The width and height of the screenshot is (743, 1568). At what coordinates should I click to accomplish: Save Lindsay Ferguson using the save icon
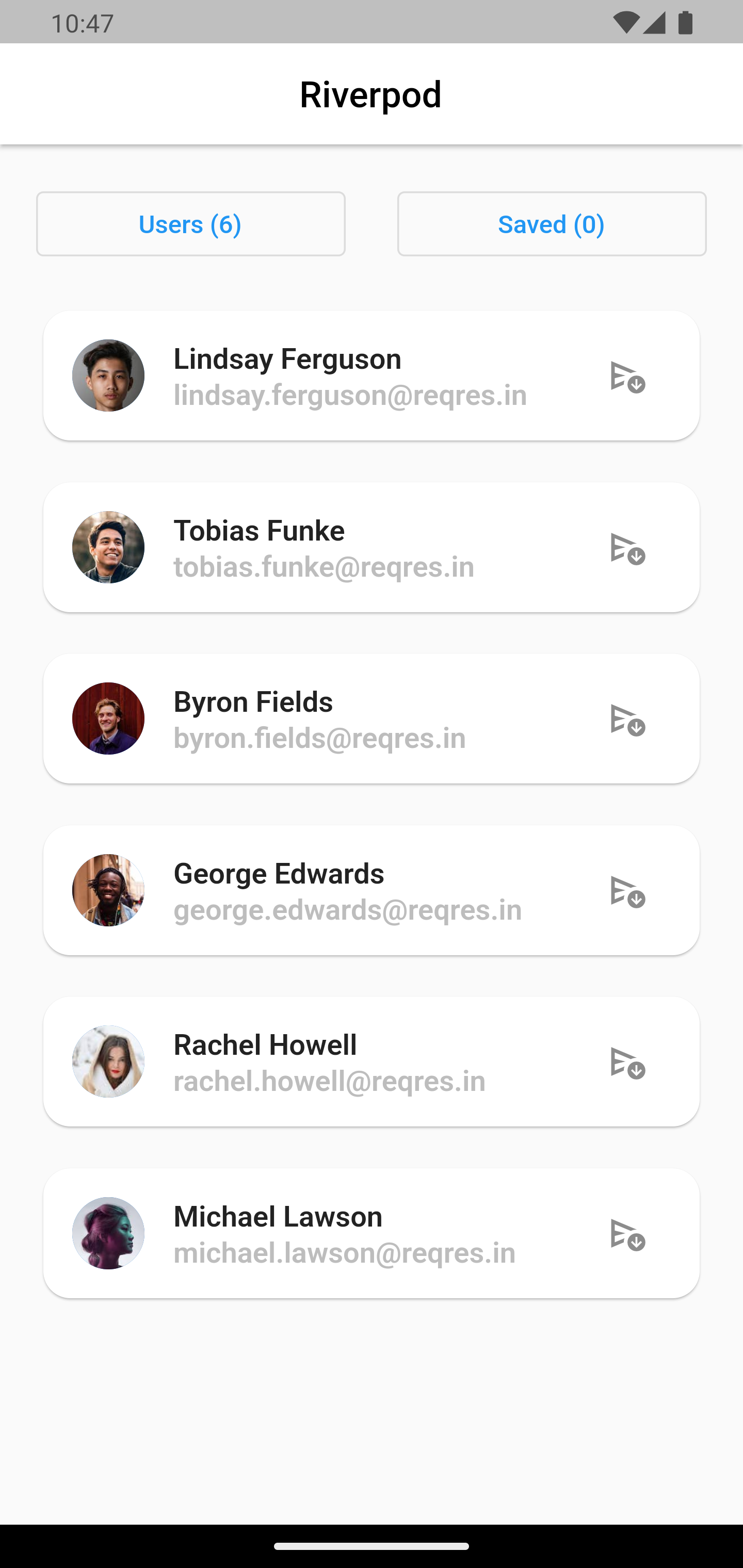[627, 377]
